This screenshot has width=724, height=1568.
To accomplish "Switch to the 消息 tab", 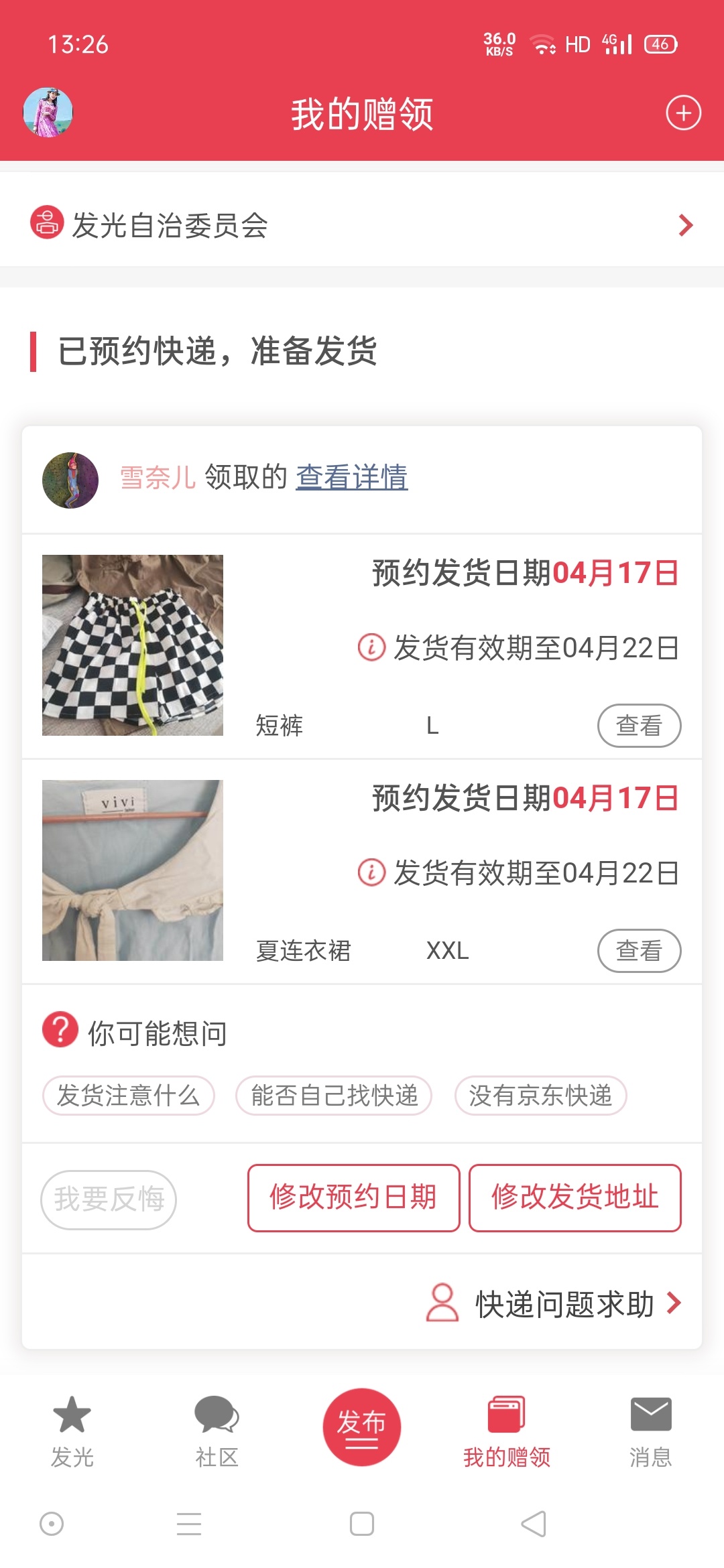I will [x=650, y=1431].
